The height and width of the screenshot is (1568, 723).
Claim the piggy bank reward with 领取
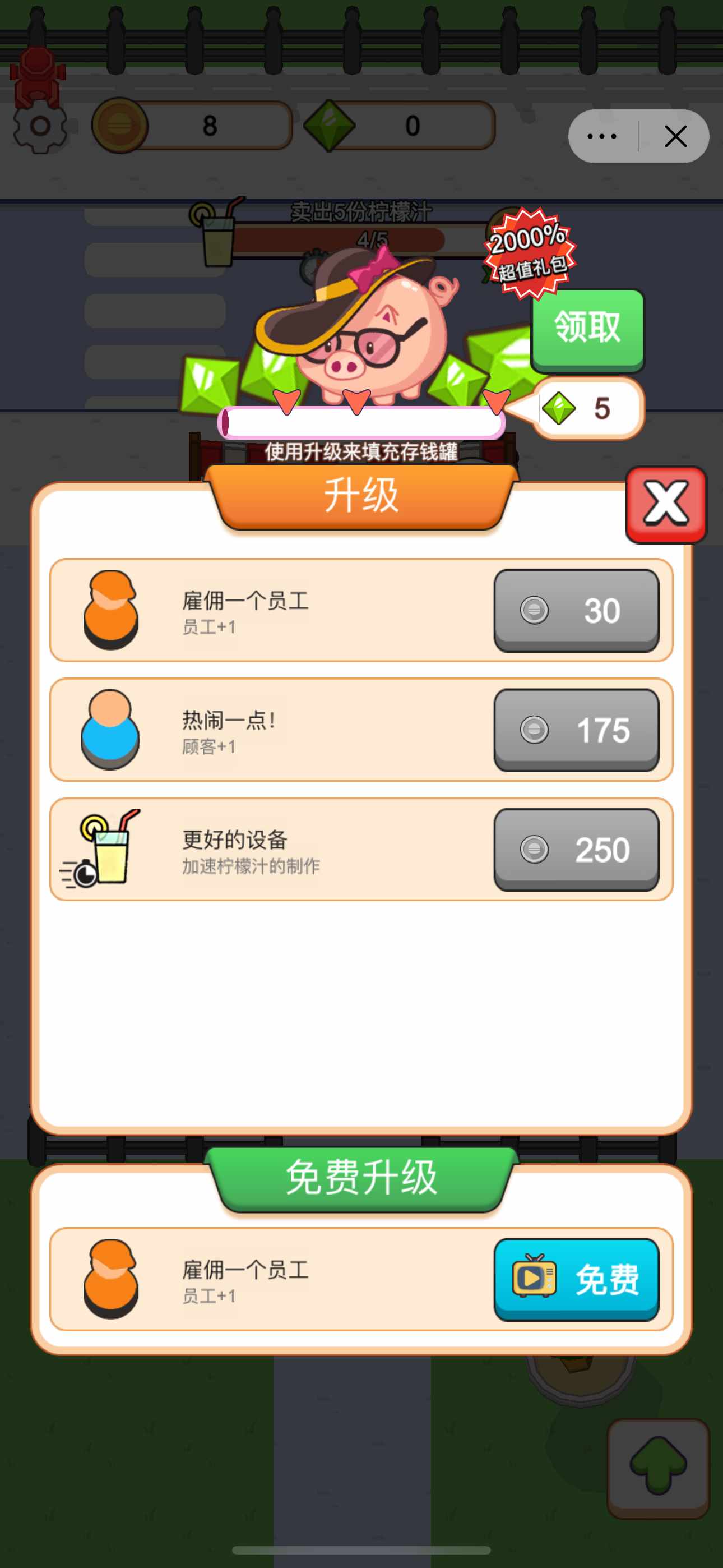pos(587,329)
